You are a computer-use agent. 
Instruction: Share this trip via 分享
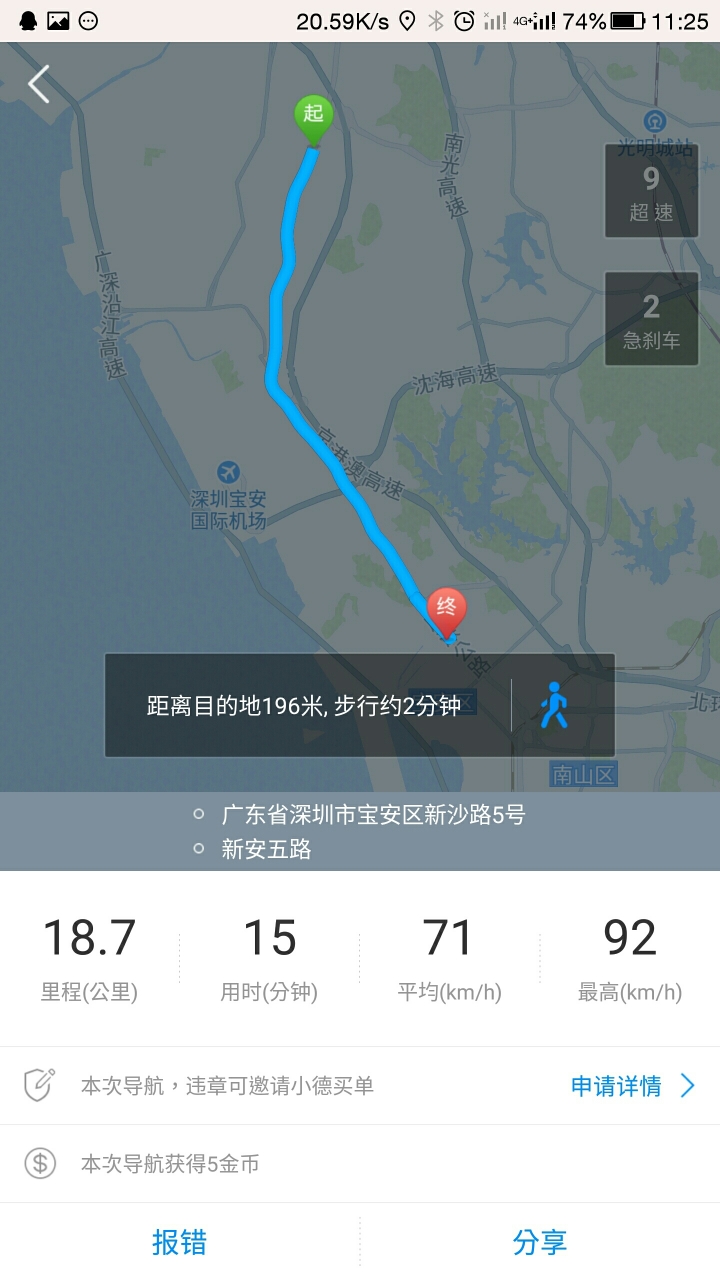[x=540, y=1242]
